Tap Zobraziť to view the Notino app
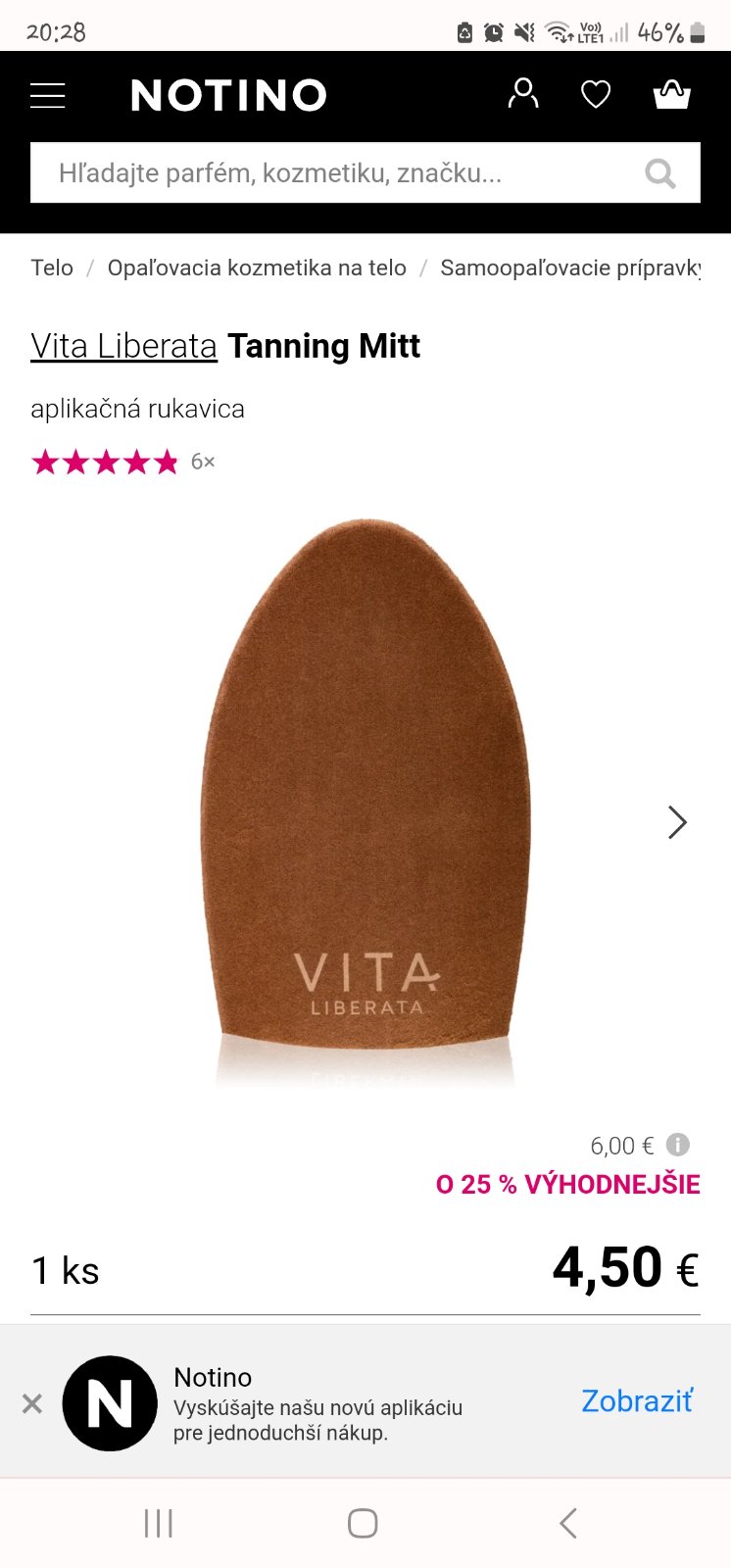 [637, 1401]
